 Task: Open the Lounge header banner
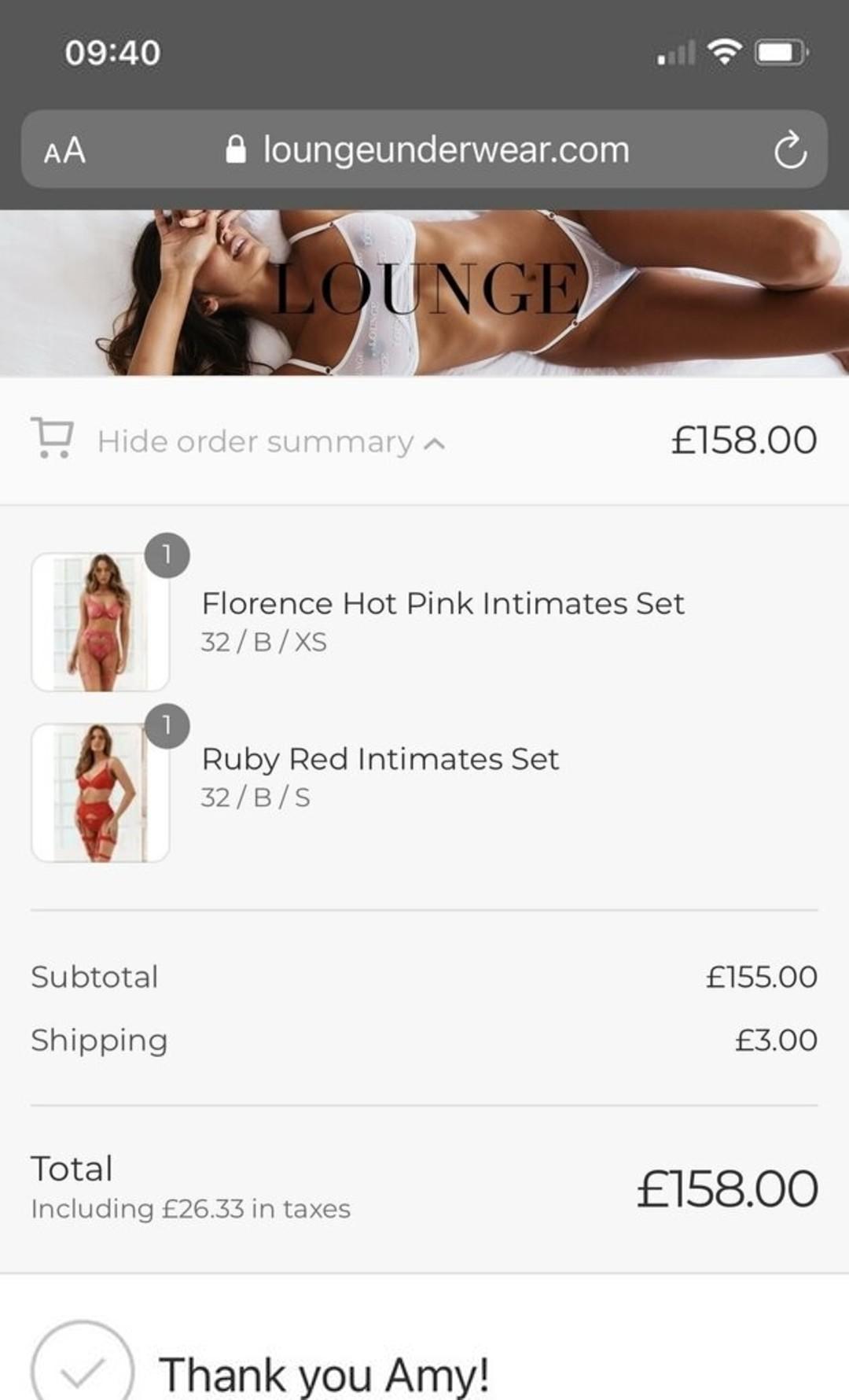click(x=424, y=291)
